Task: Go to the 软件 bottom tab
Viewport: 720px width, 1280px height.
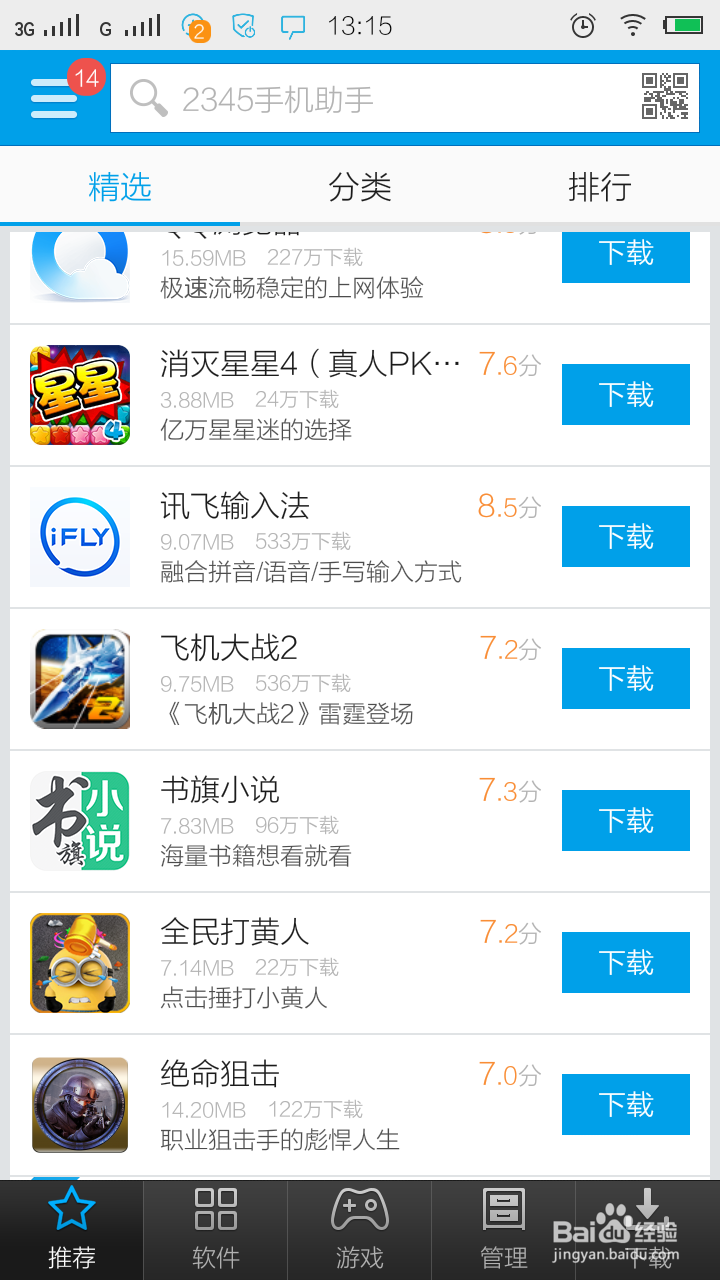Action: pos(216,1230)
